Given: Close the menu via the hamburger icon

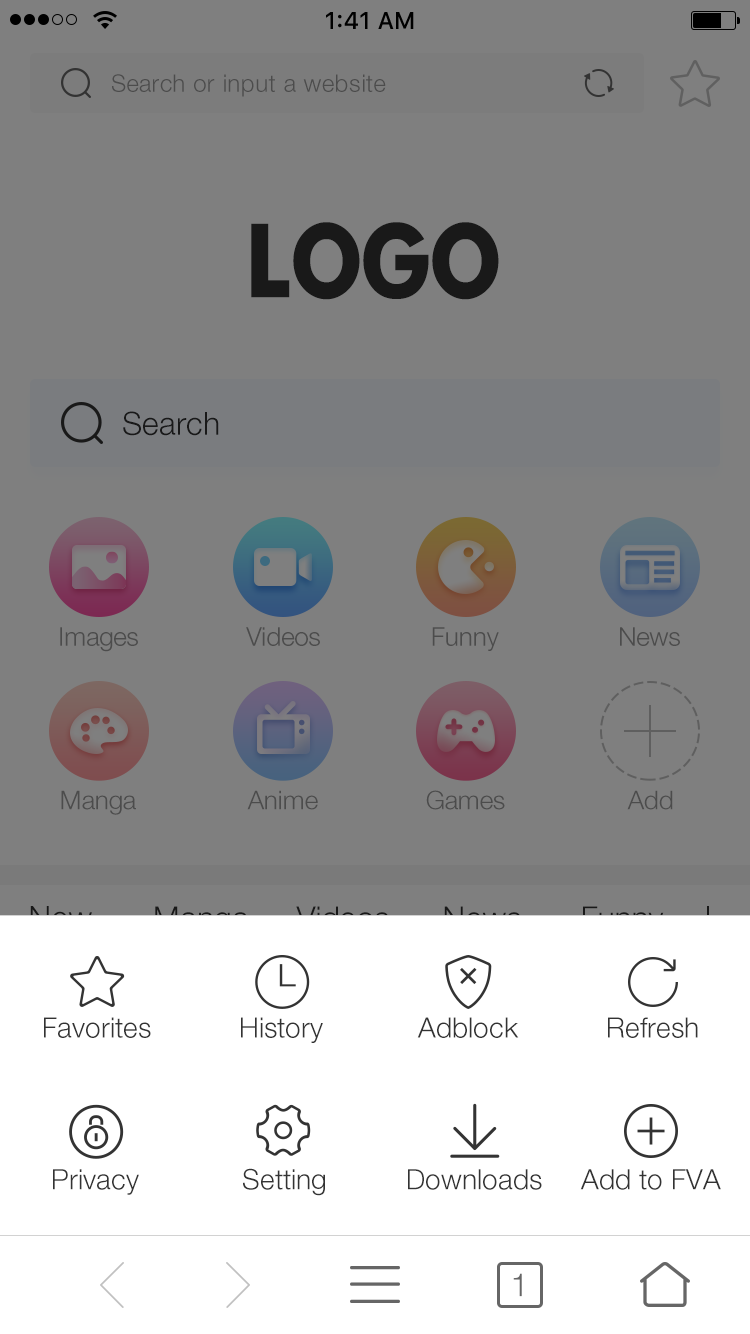Looking at the screenshot, I should coord(375,1285).
